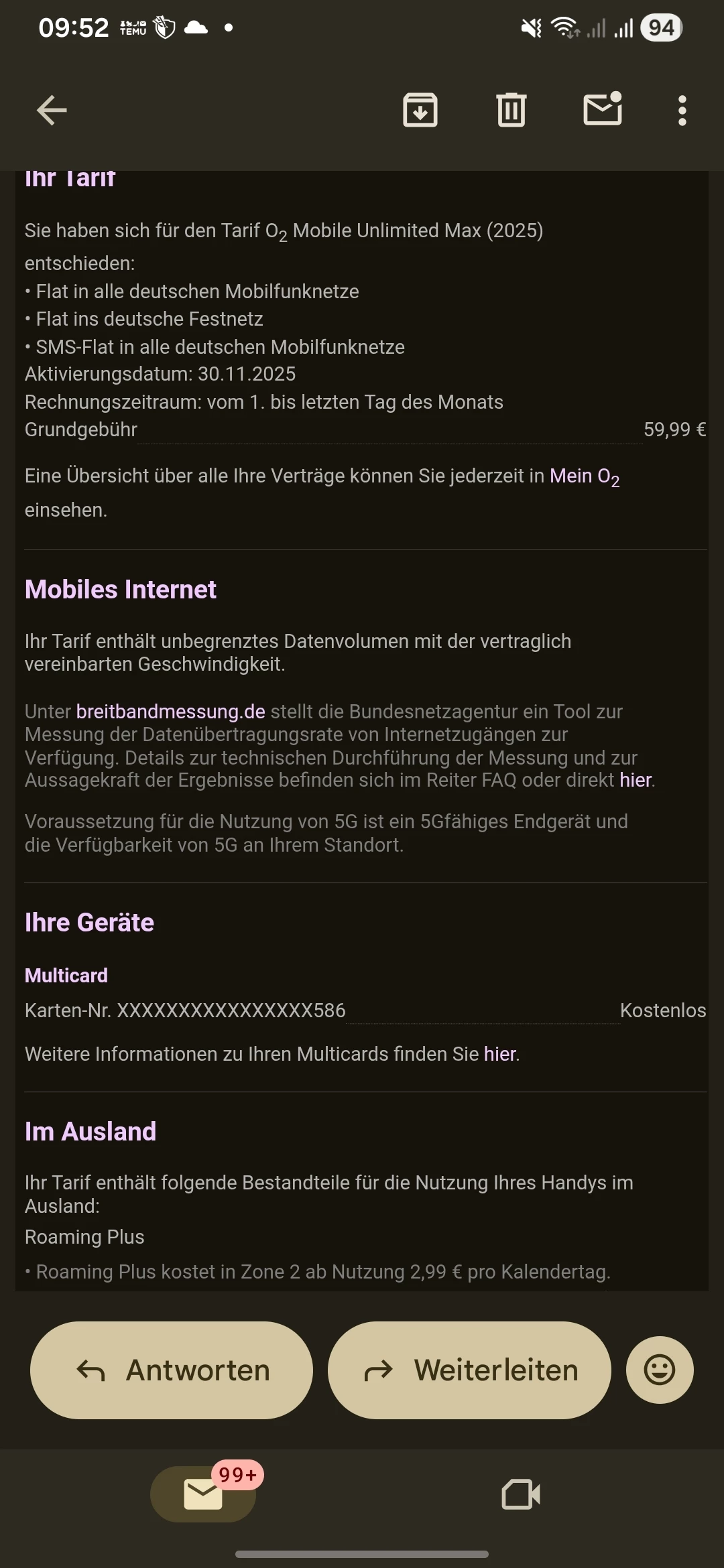Open the Mein O2 link

click(x=584, y=477)
